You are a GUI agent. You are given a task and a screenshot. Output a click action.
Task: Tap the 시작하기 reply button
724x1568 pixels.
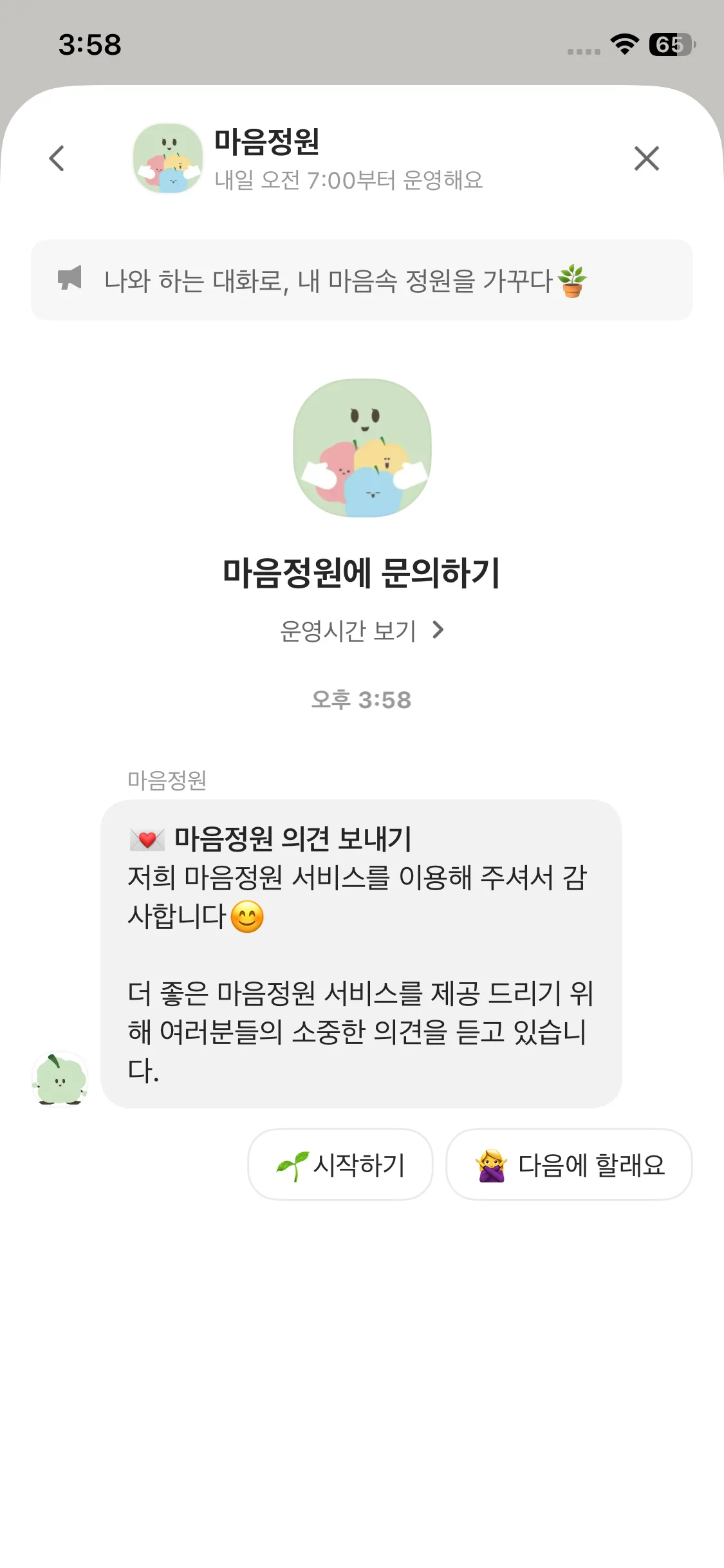pyautogui.click(x=340, y=1164)
